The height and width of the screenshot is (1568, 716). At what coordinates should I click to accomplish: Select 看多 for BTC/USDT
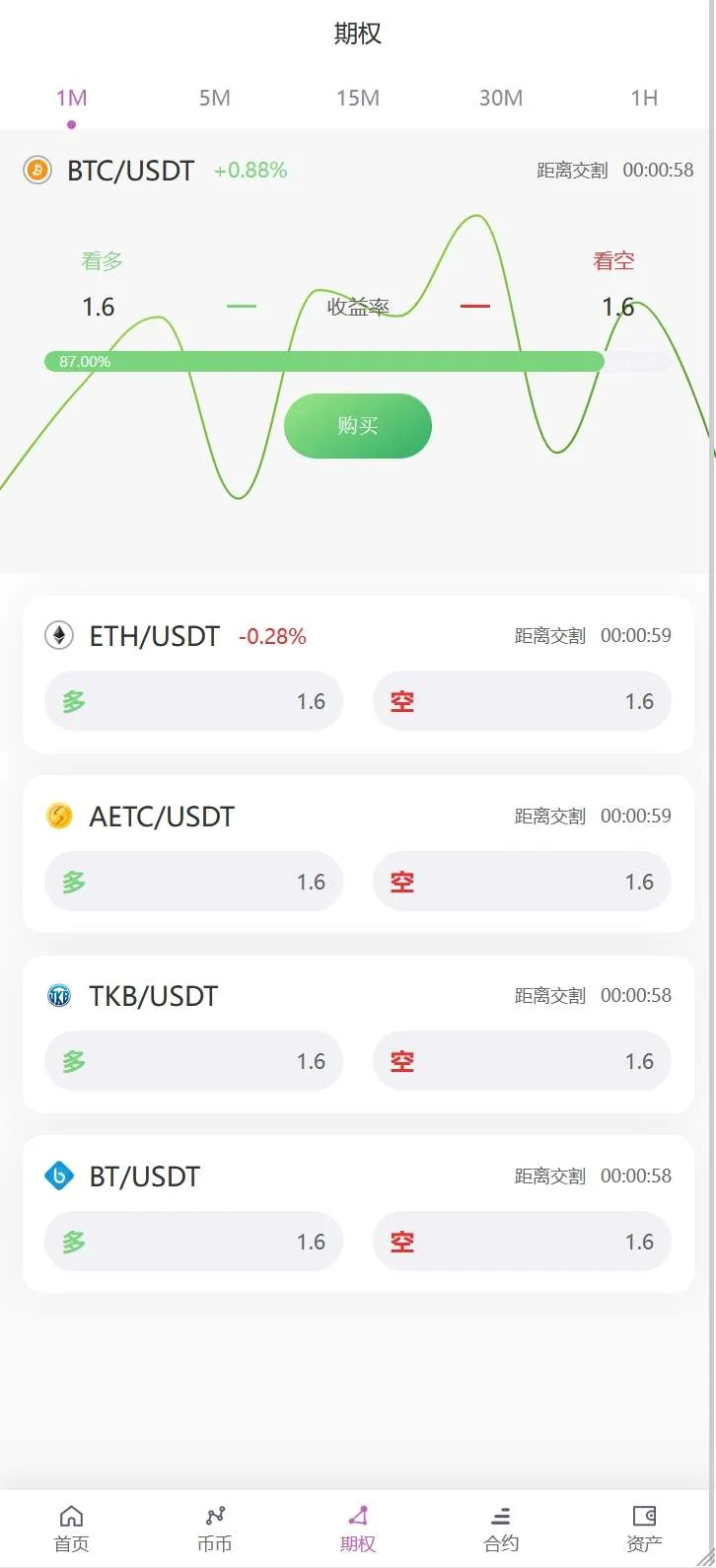[102, 261]
